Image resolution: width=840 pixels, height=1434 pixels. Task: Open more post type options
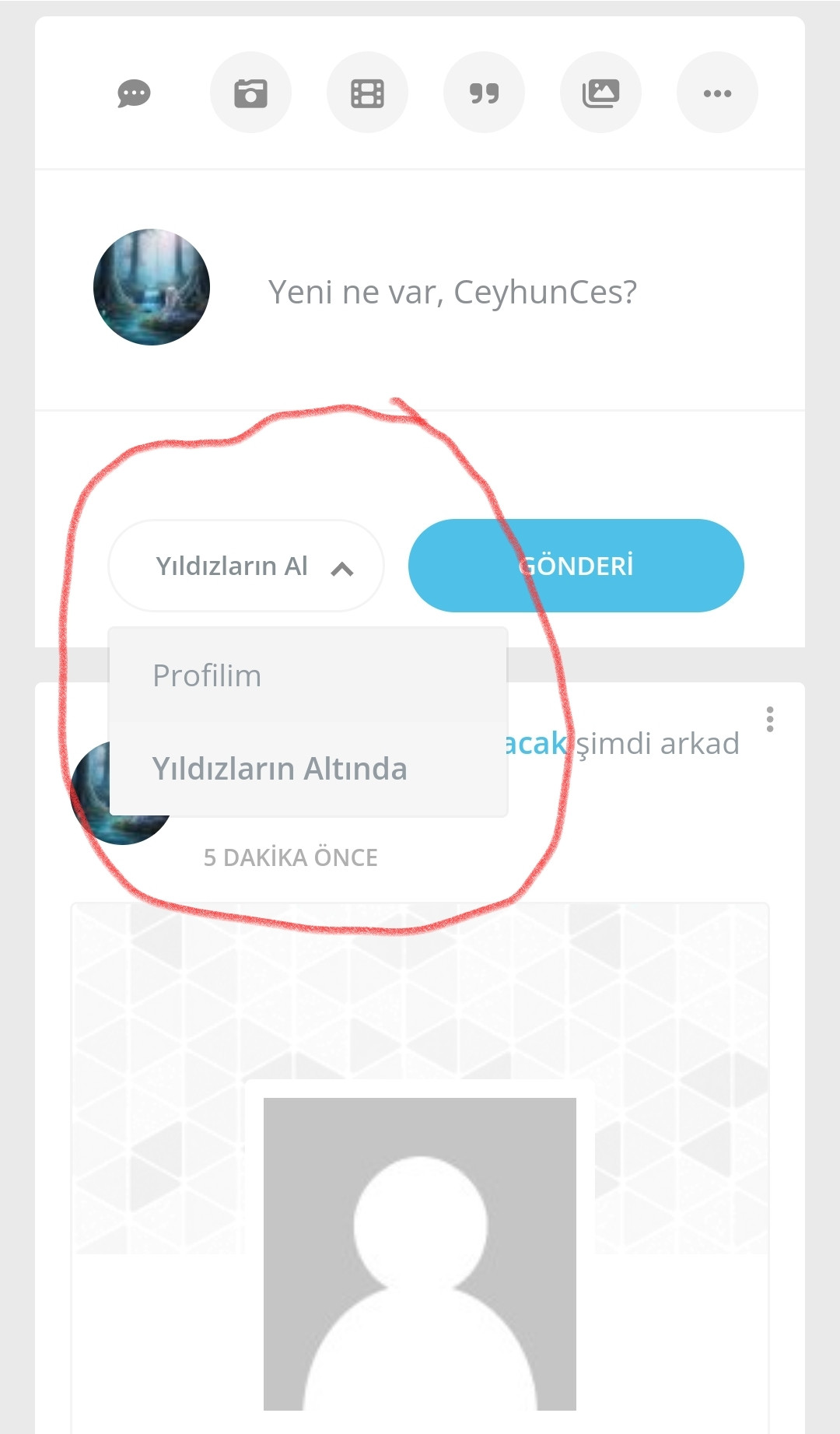[x=717, y=93]
